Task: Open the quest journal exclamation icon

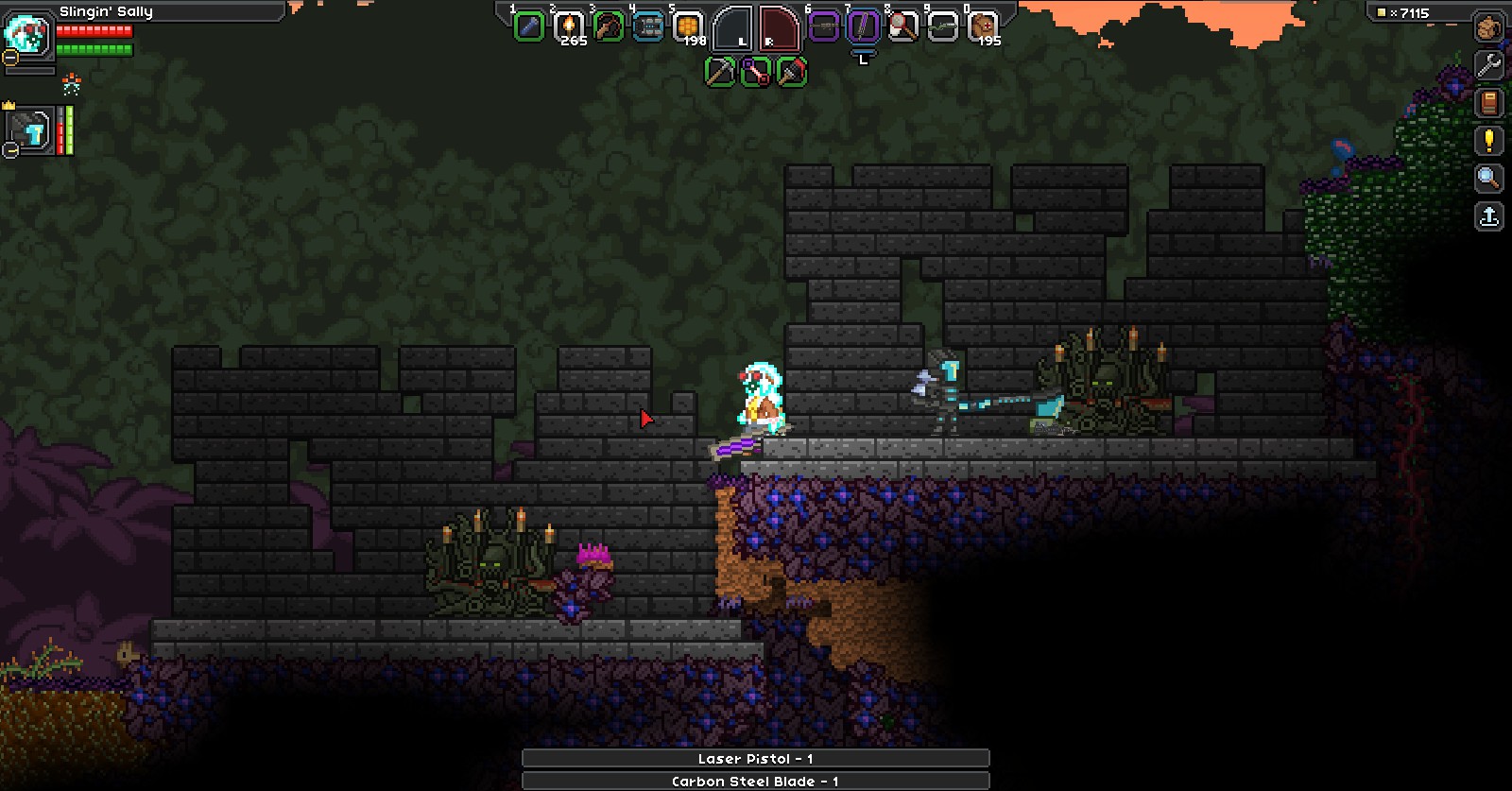Action: click(x=1489, y=141)
